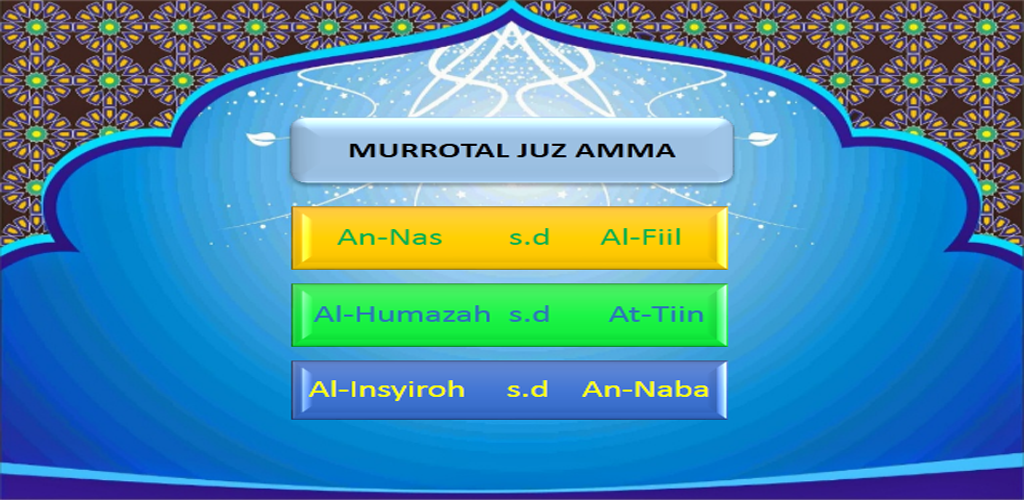The height and width of the screenshot is (500, 1024).
Task: Choose Al-Insyiroh s.d An-Naba section
Action: 509,390
